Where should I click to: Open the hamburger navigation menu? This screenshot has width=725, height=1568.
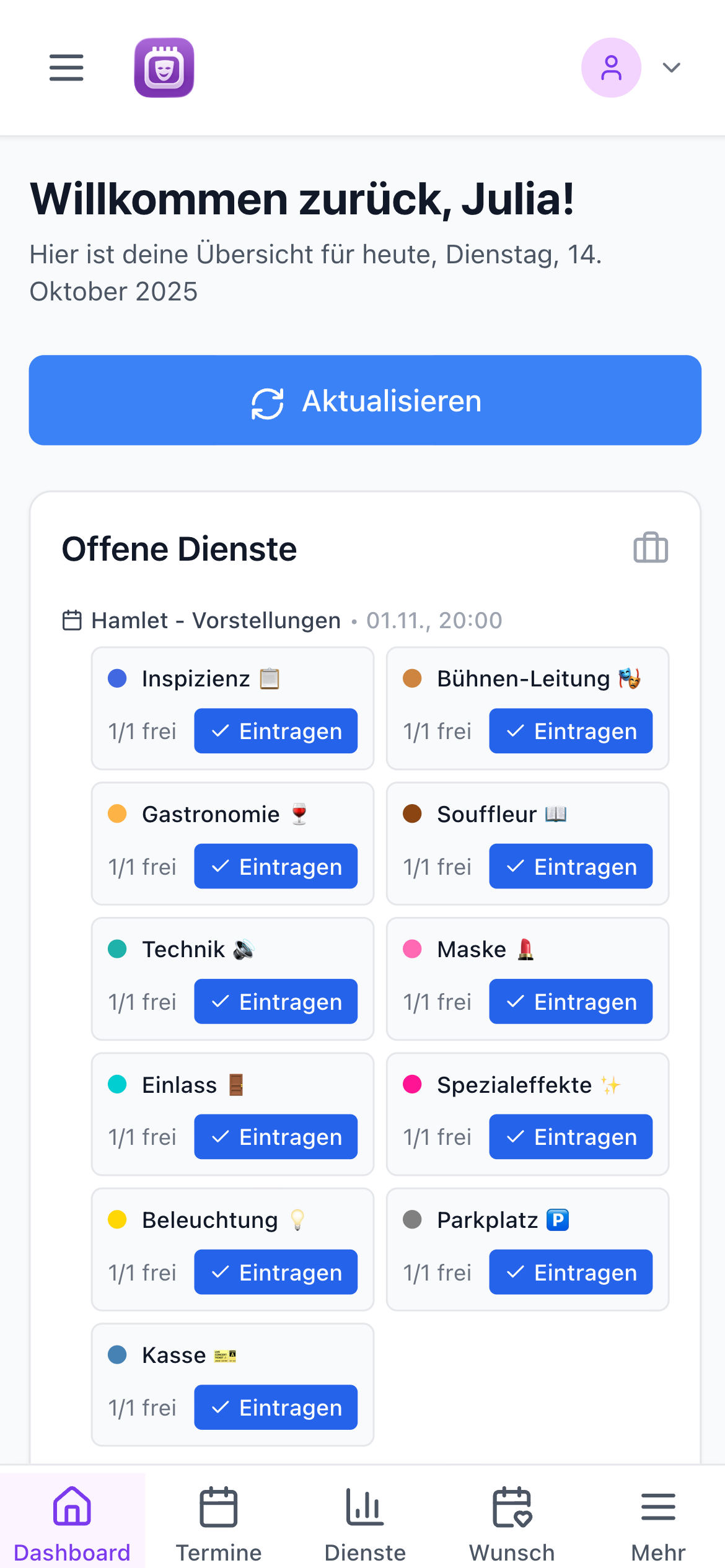click(x=66, y=68)
